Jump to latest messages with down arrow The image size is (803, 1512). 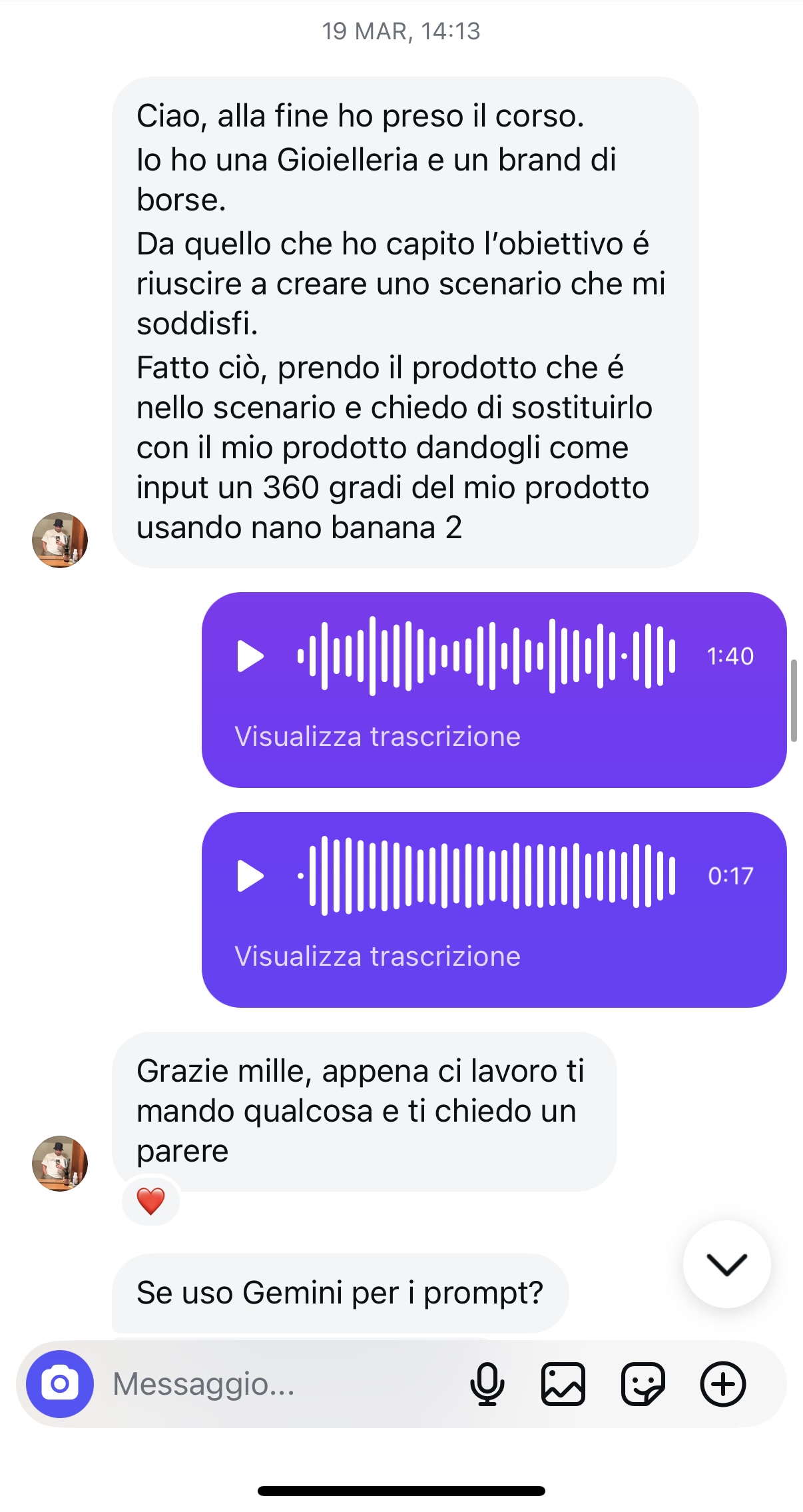click(726, 1264)
